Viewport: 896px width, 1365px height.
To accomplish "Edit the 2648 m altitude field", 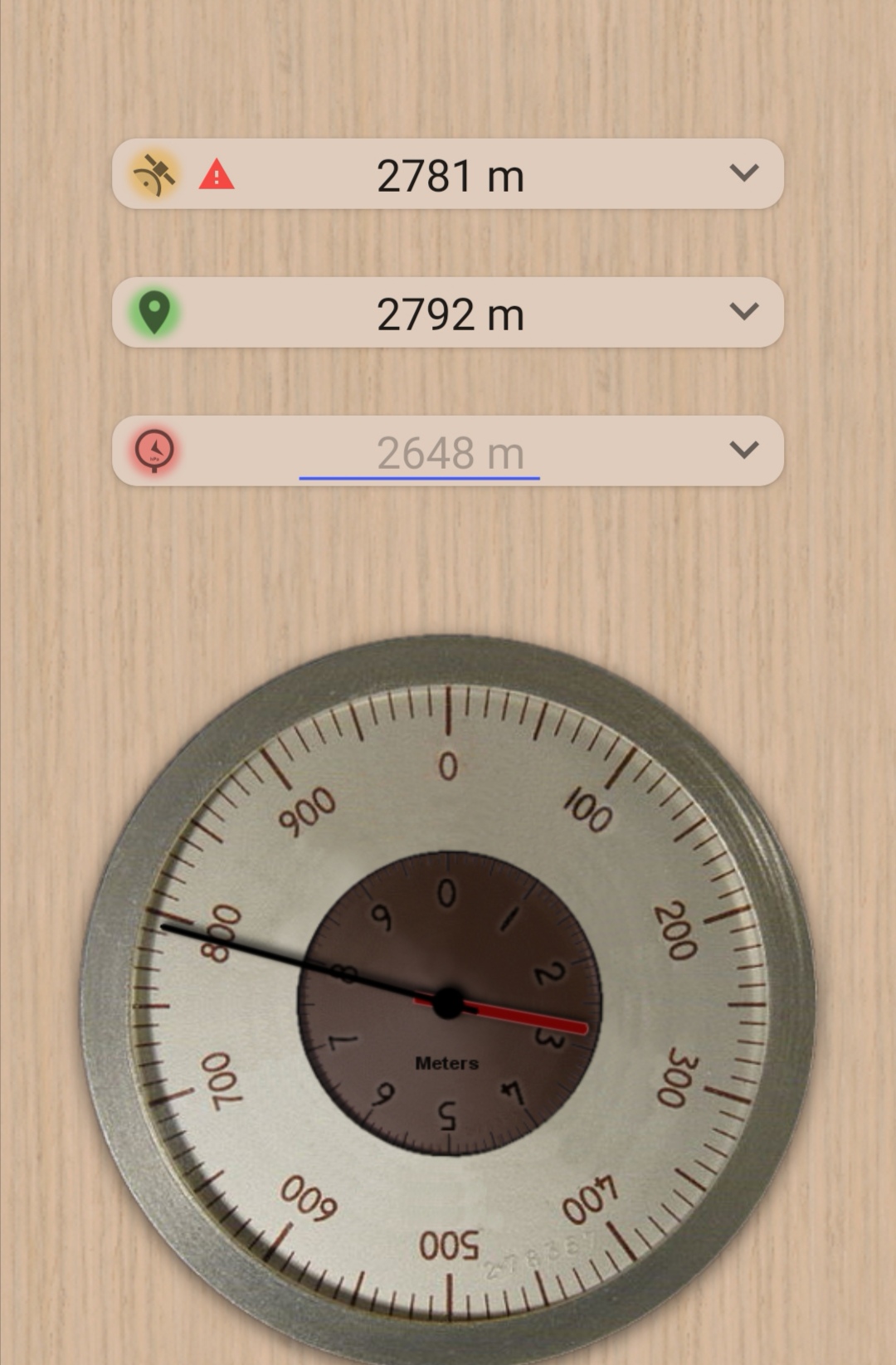I will coord(450,453).
